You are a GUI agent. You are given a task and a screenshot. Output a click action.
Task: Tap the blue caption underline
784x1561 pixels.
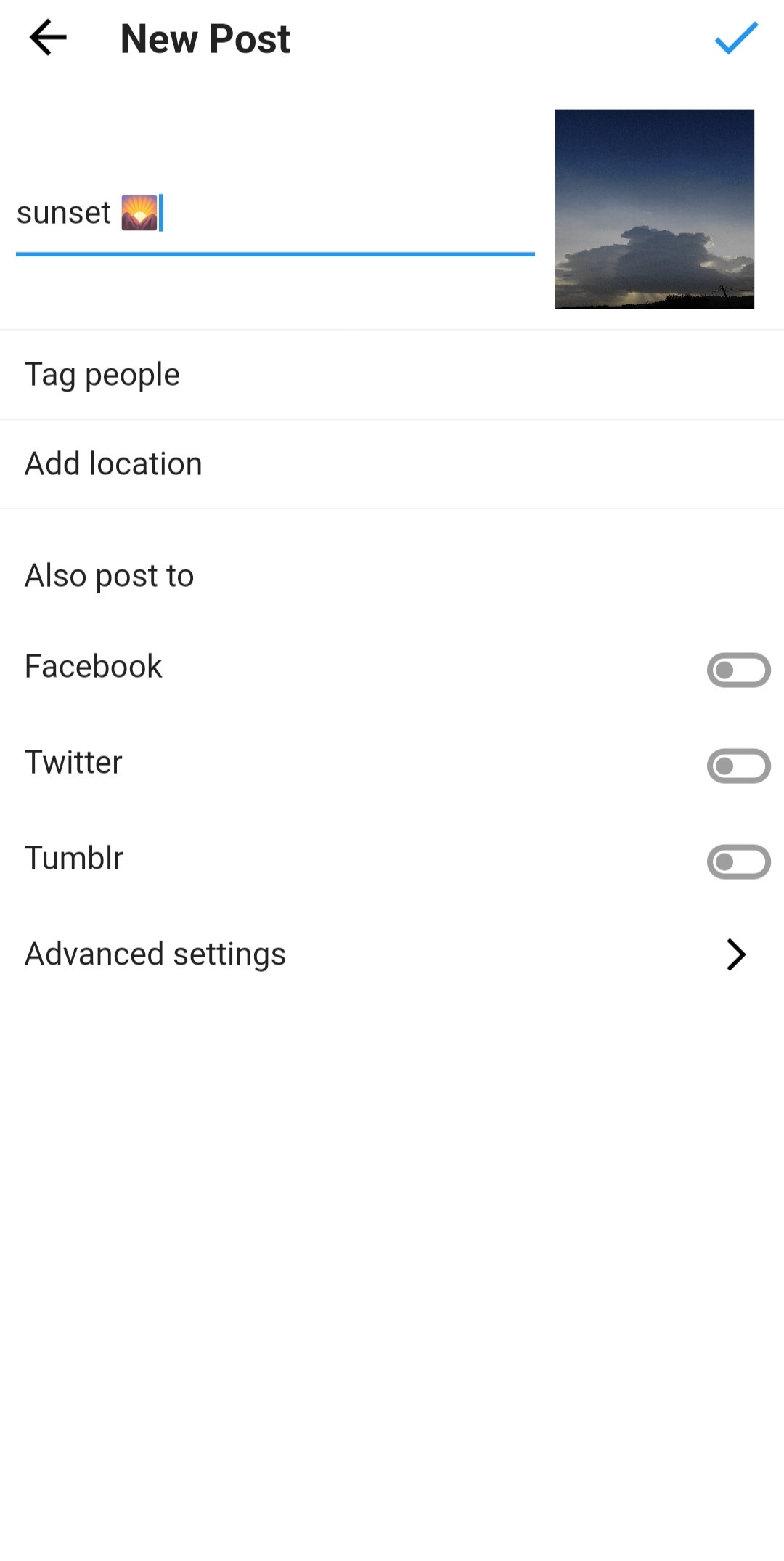pyautogui.click(x=274, y=254)
